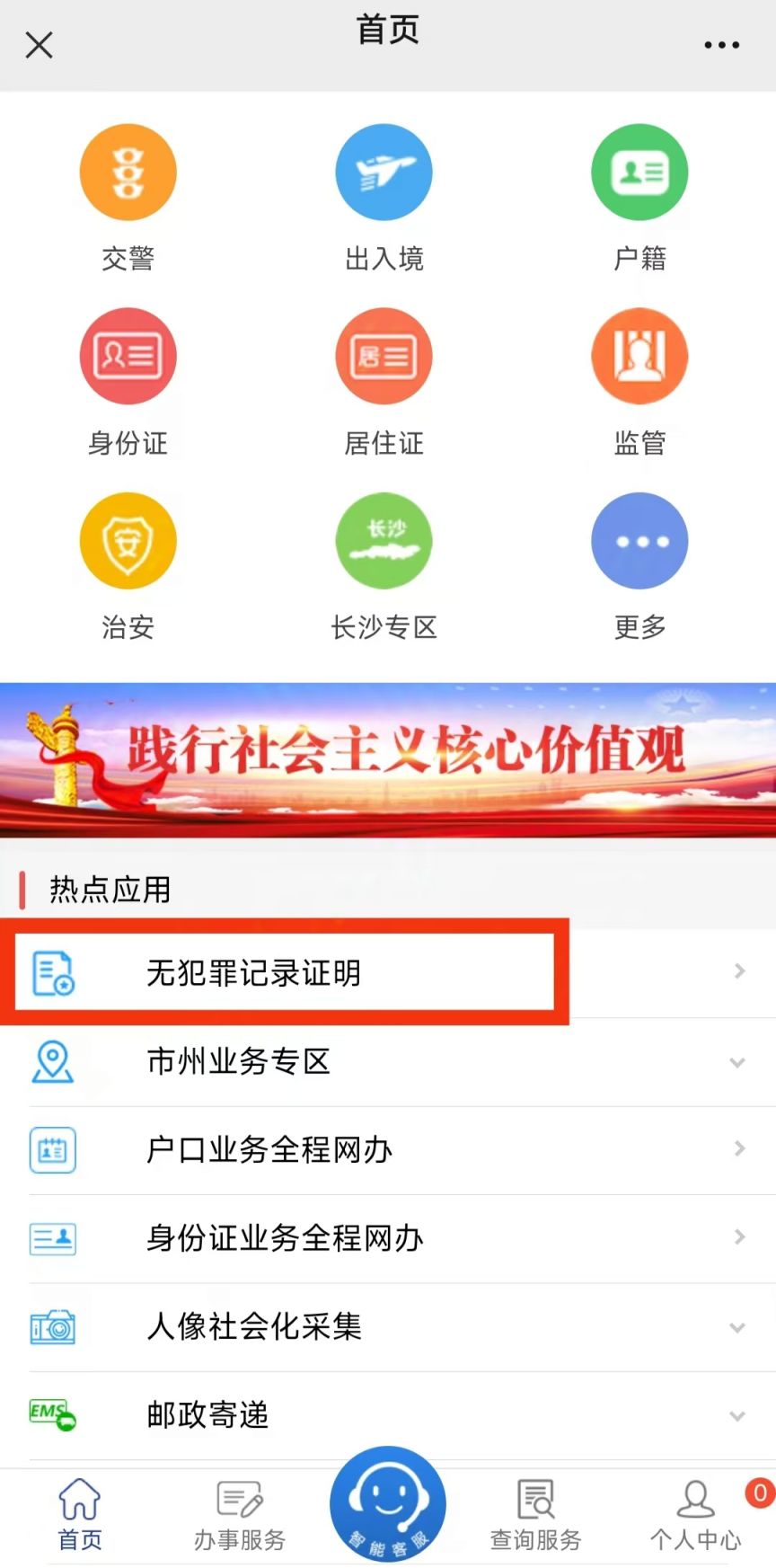Expand the 邮政寄递 row
Screen dimensions: 776x1568
(x=388, y=1415)
